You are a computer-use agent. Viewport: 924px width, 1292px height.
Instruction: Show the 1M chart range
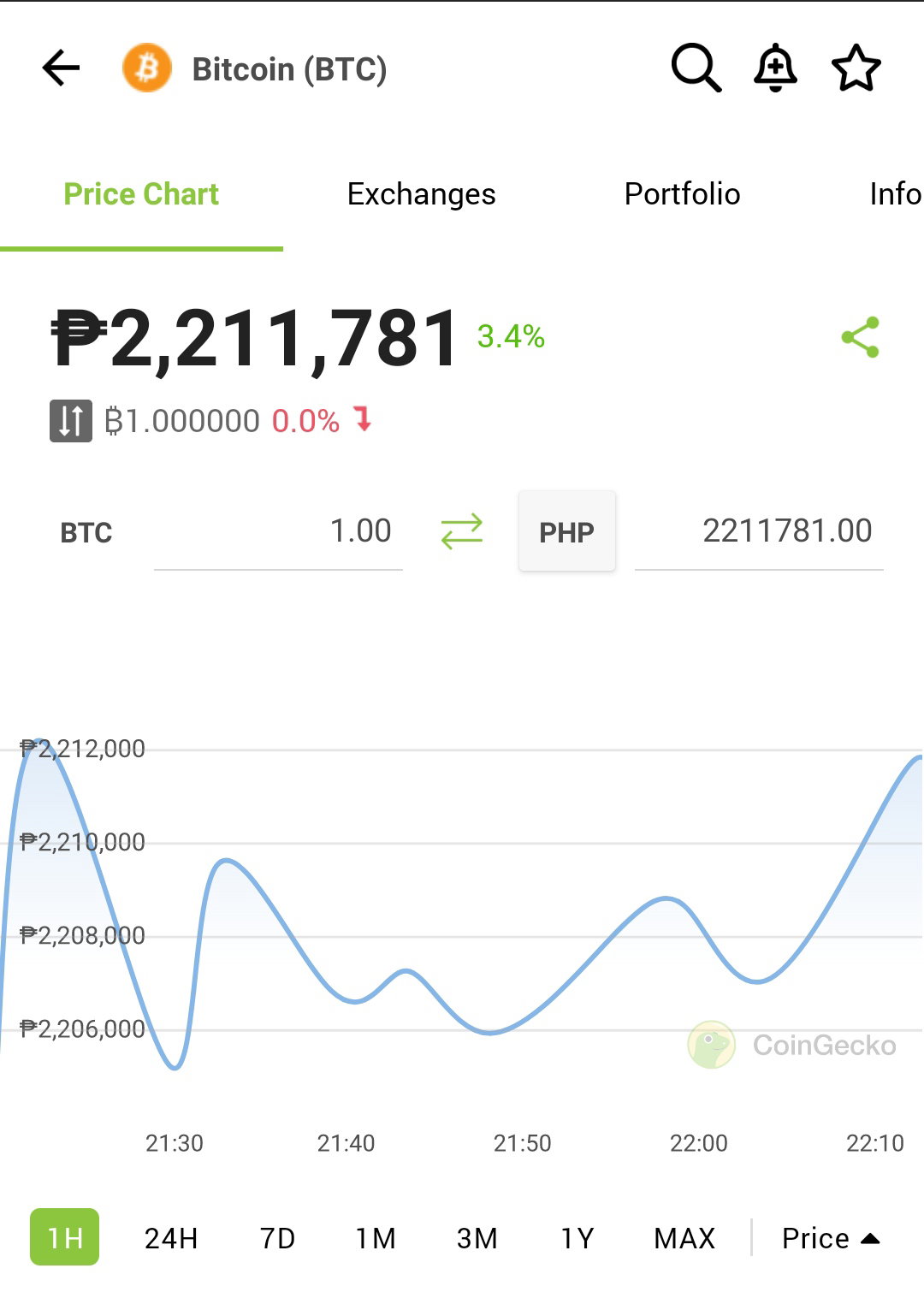(376, 1238)
